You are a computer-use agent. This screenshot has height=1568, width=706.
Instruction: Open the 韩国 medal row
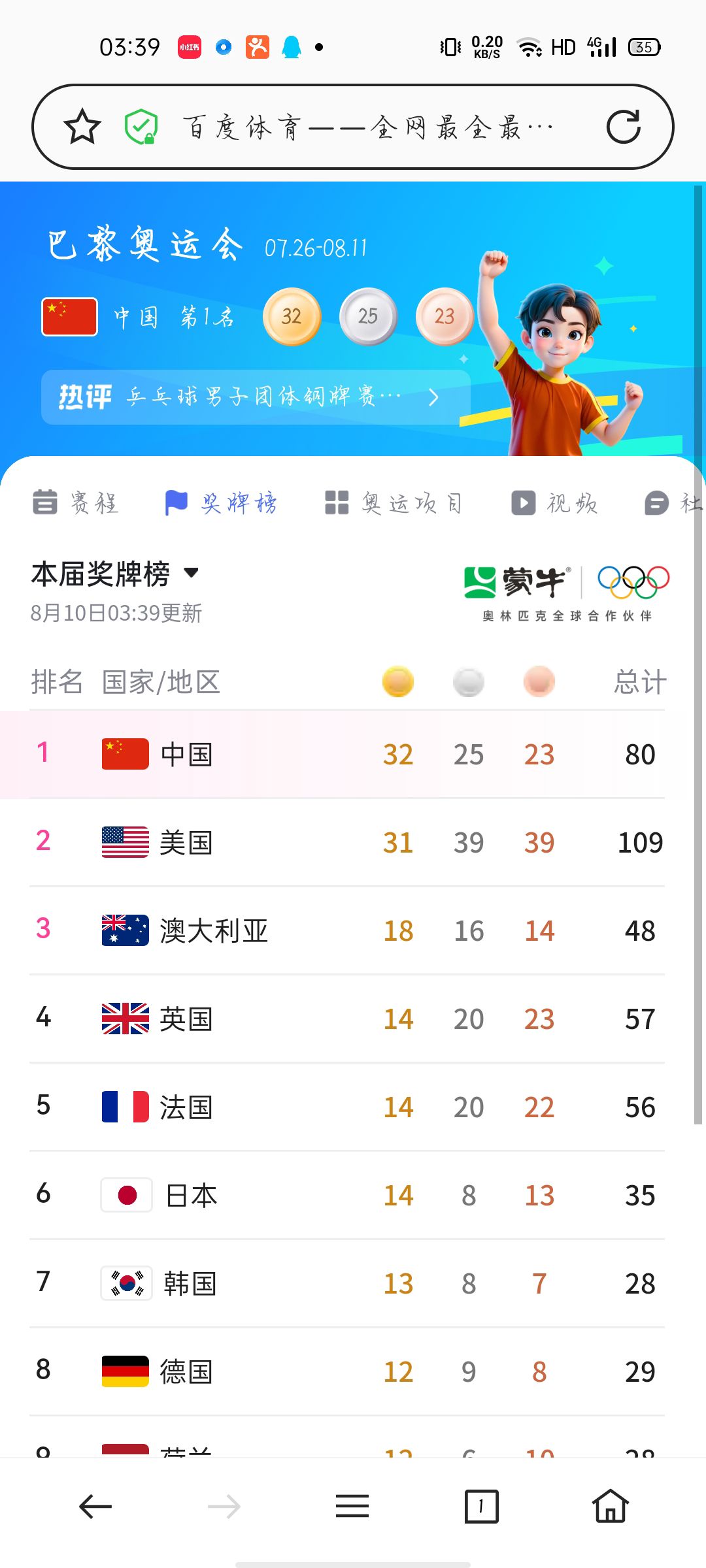click(347, 1283)
